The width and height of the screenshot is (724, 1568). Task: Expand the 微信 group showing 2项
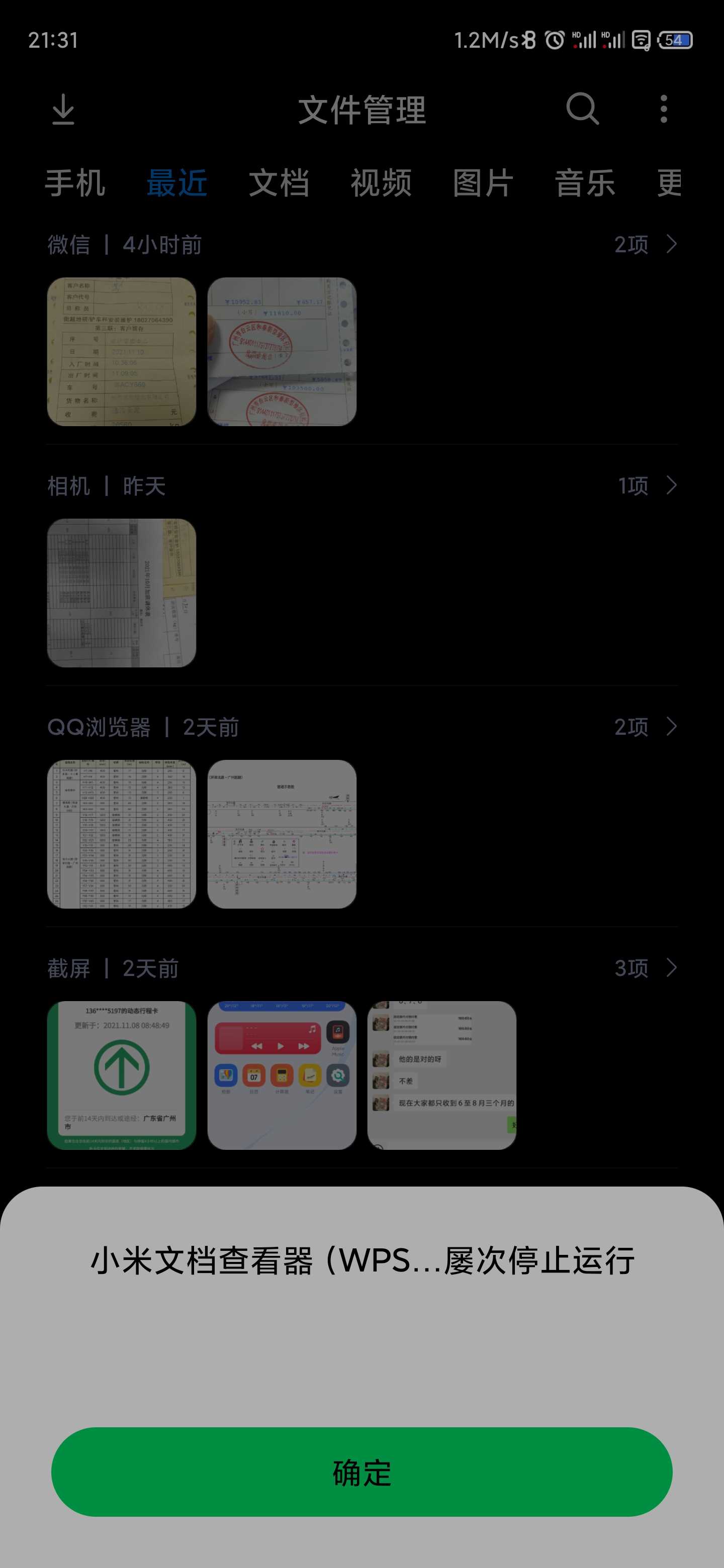click(x=646, y=245)
